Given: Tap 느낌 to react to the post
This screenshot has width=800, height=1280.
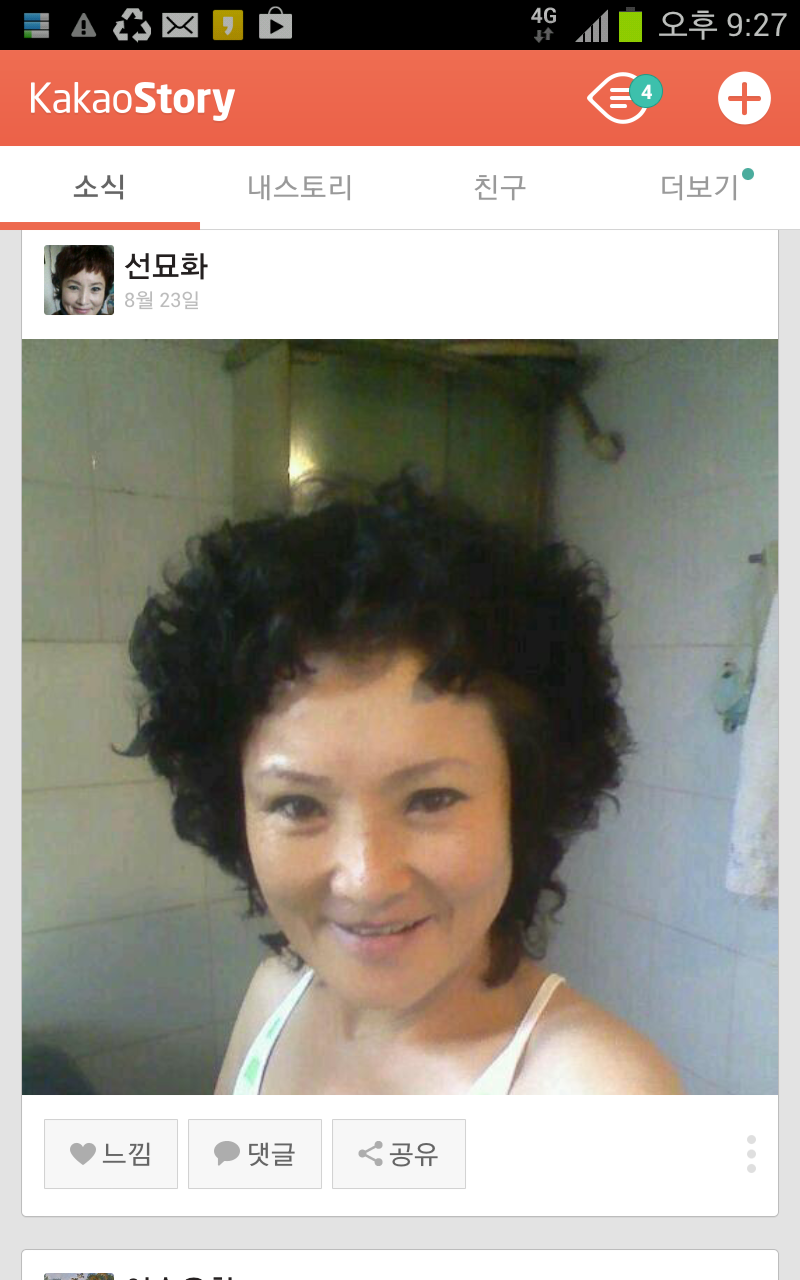Looking at the screenshot, I should tap(111, 1154).
